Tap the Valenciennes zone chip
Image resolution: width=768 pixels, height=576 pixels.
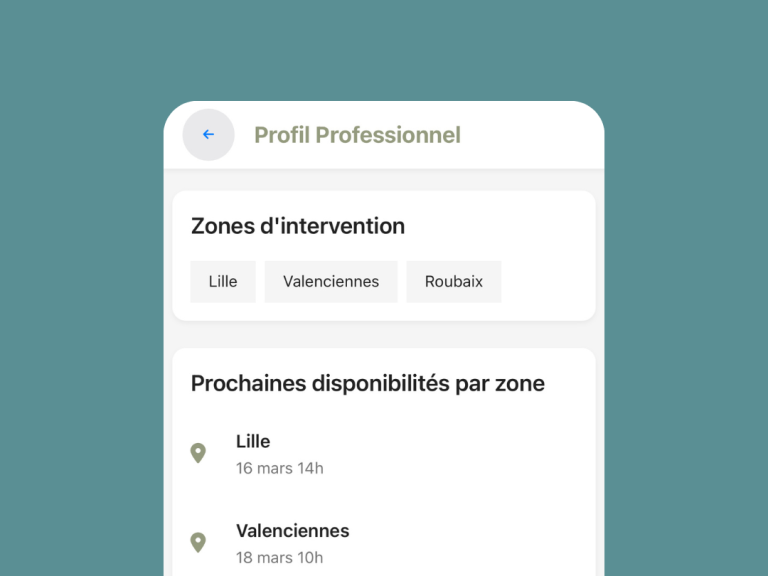tap(331, 282)
